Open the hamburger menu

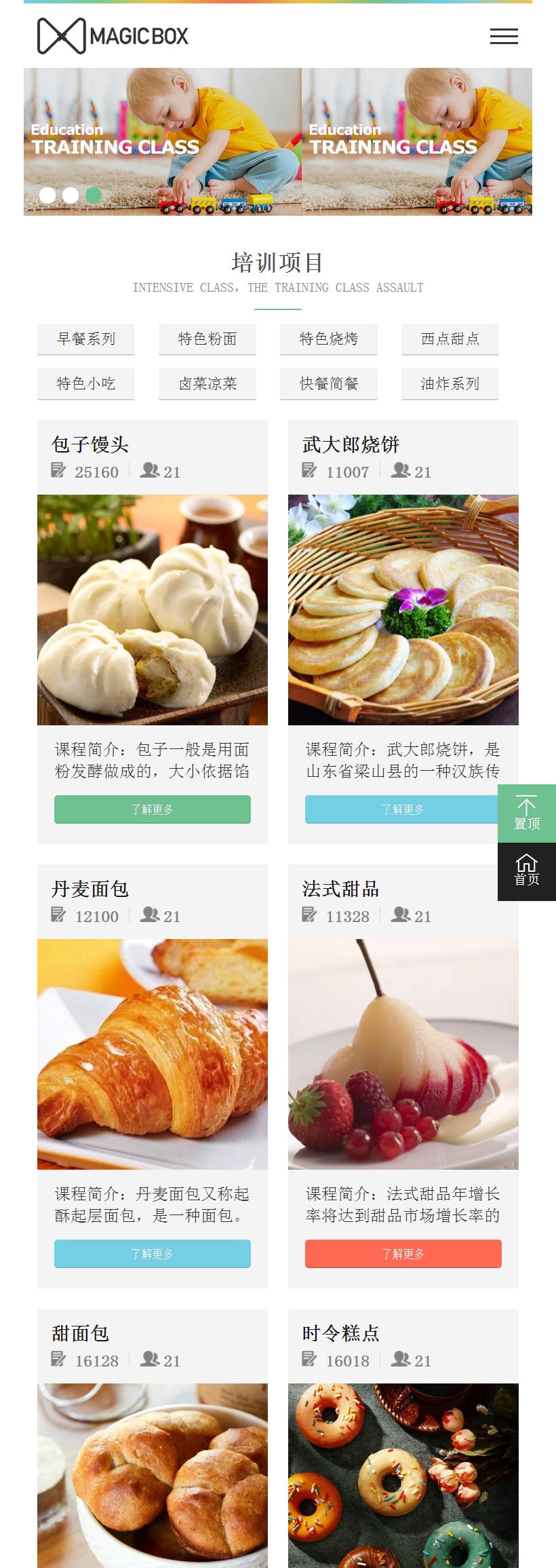(x=504, y=37)
